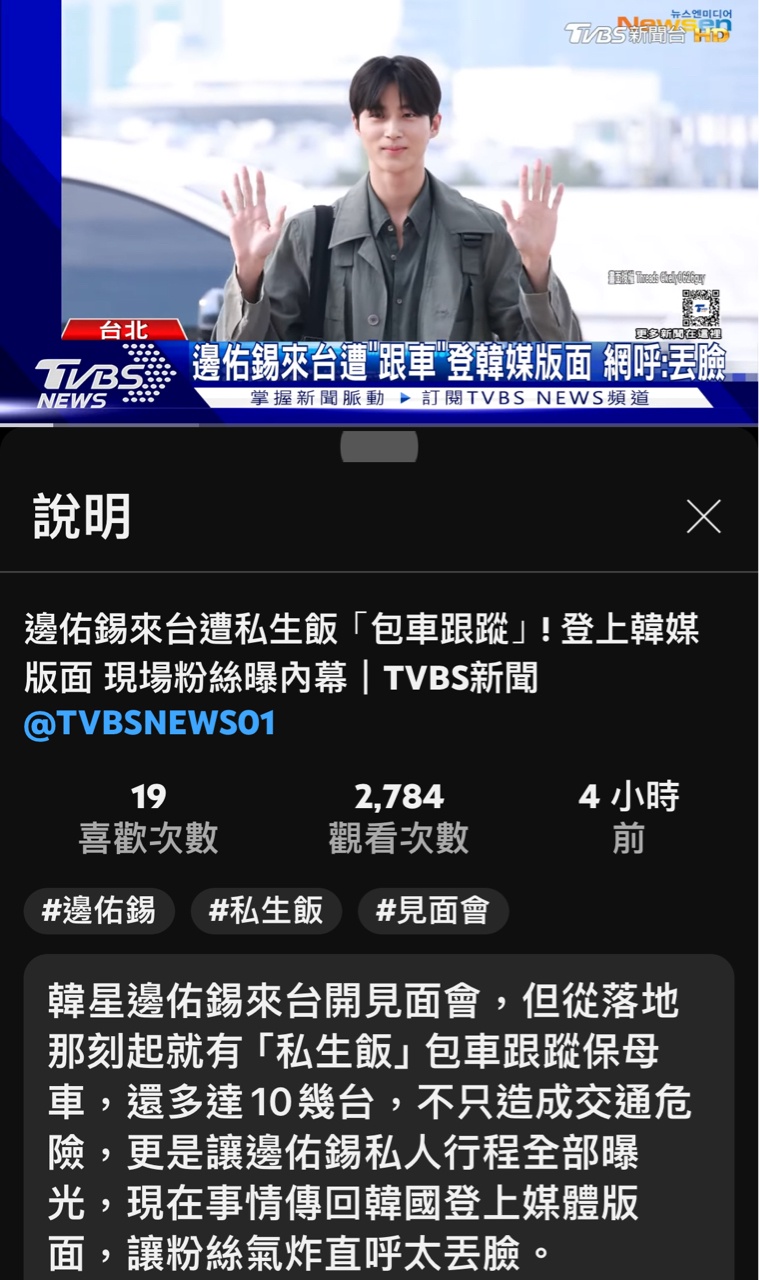The width and height of the screenshot is (759, 1280).
Task: Open the #私生飯 hashtag chip
Action: [x=266, y=911]
